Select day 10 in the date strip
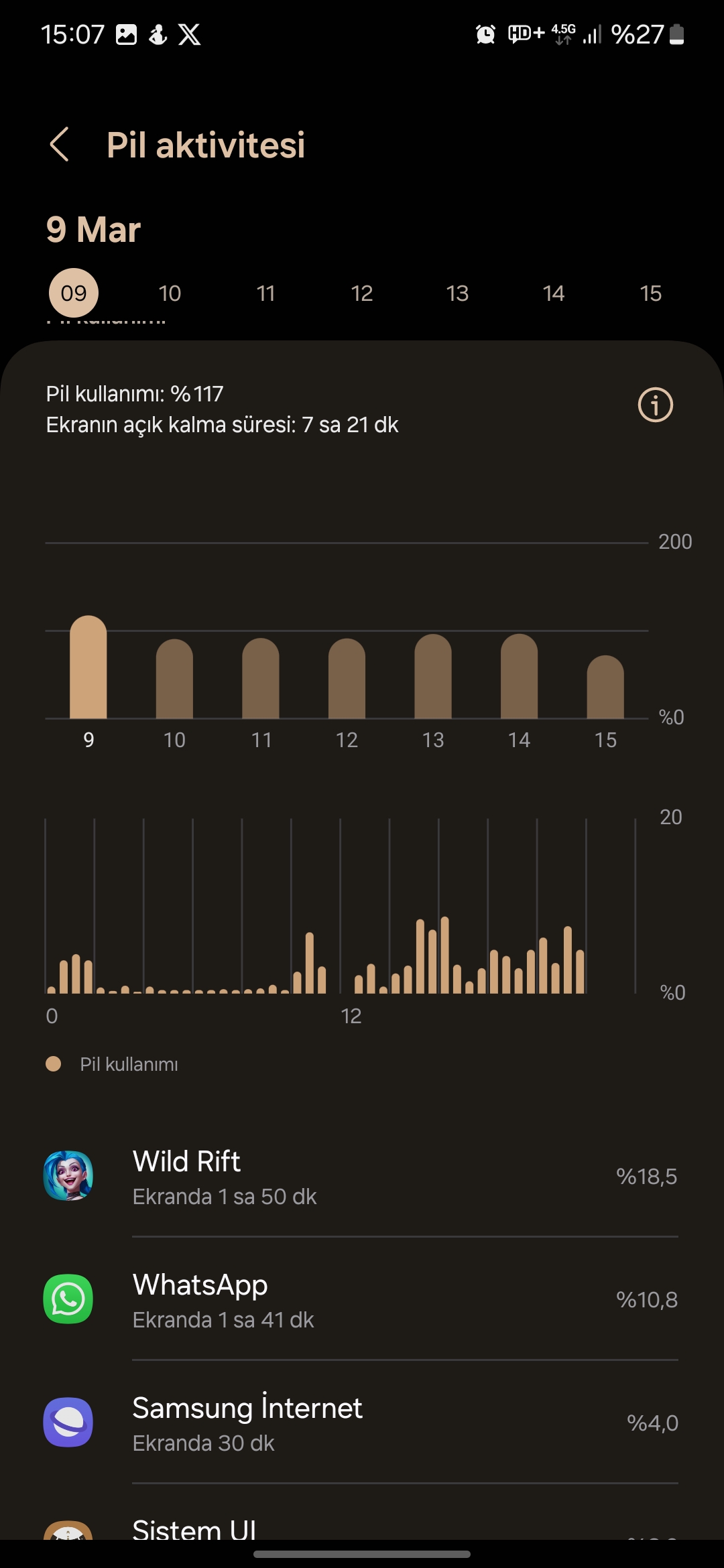This screenshot has width=724, height=1568. pyautogui.click(x=170, y=293)
